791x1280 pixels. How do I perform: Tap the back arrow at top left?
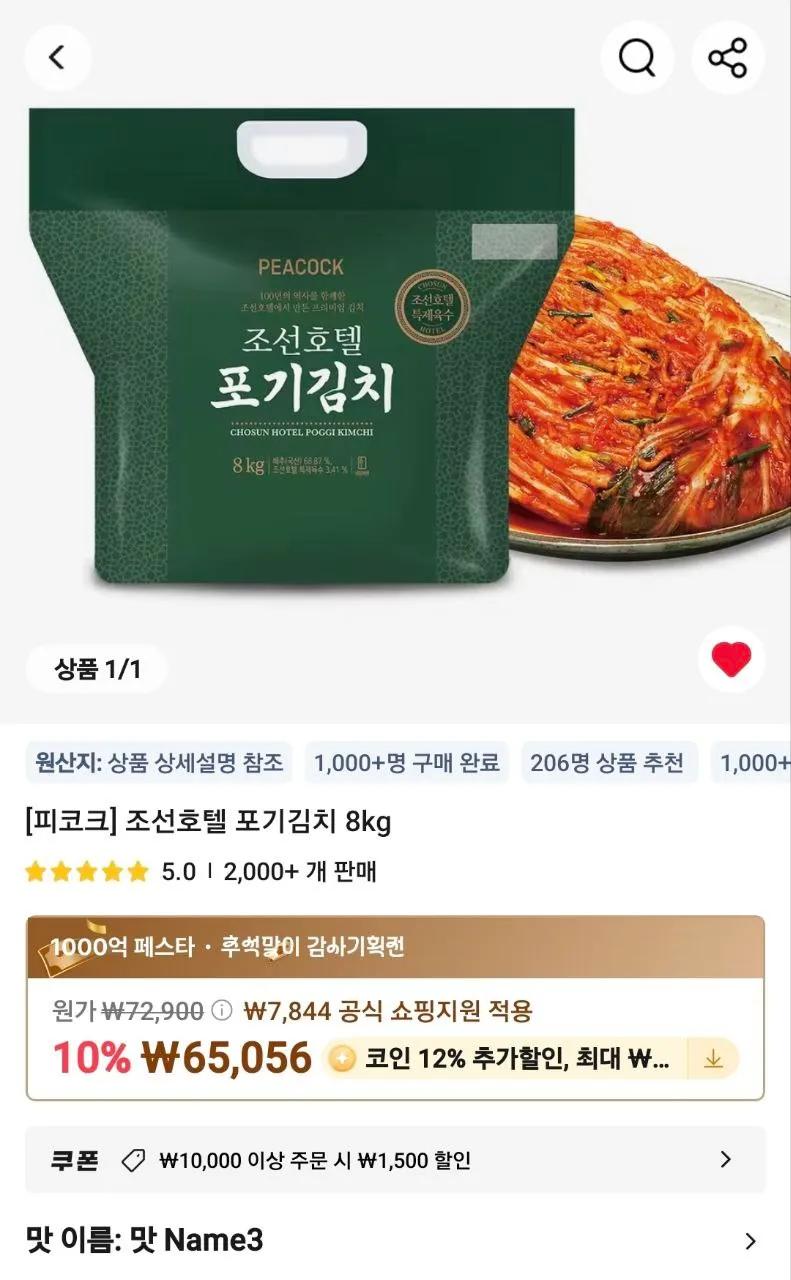coord(57,57)
